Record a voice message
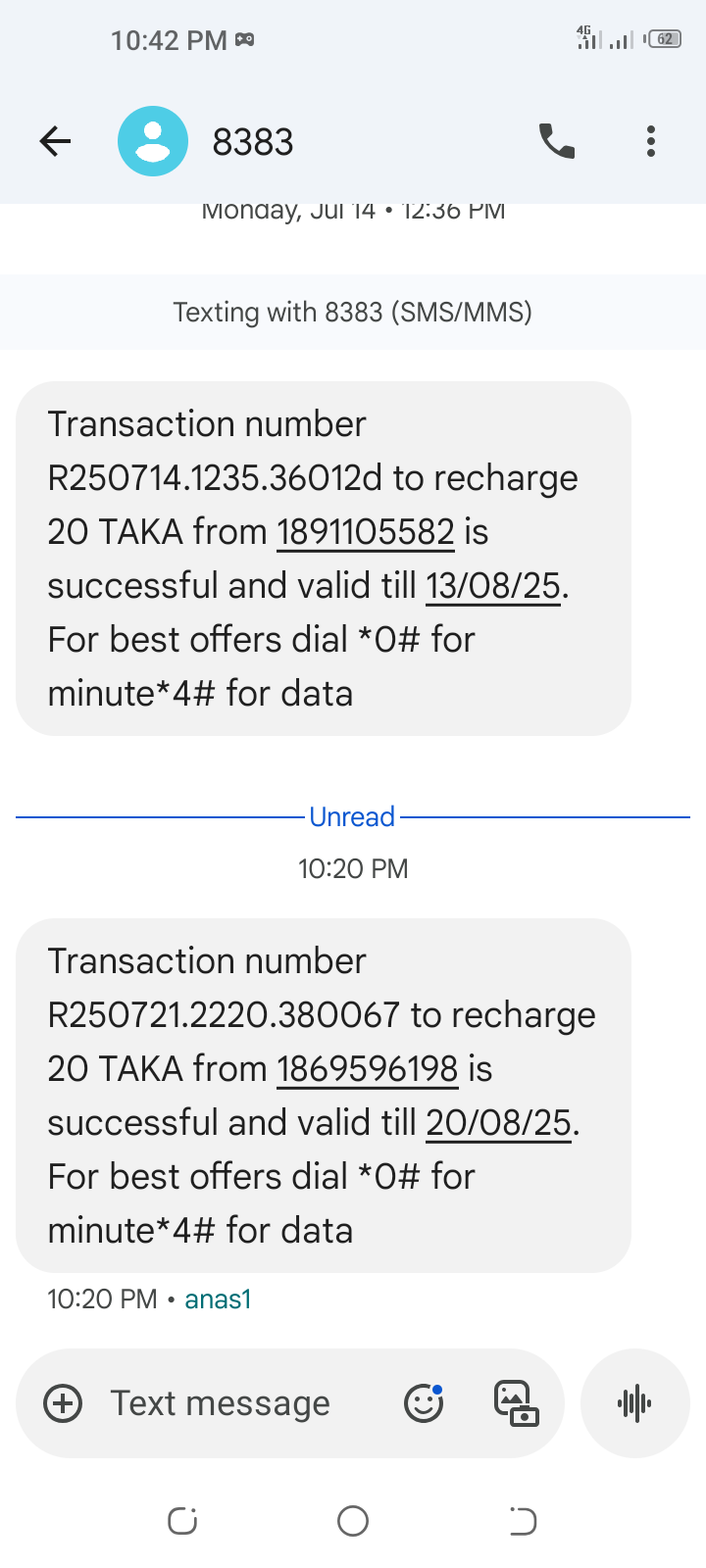The height and width of the screenshot is (1568, 706). coord(635,1403)
